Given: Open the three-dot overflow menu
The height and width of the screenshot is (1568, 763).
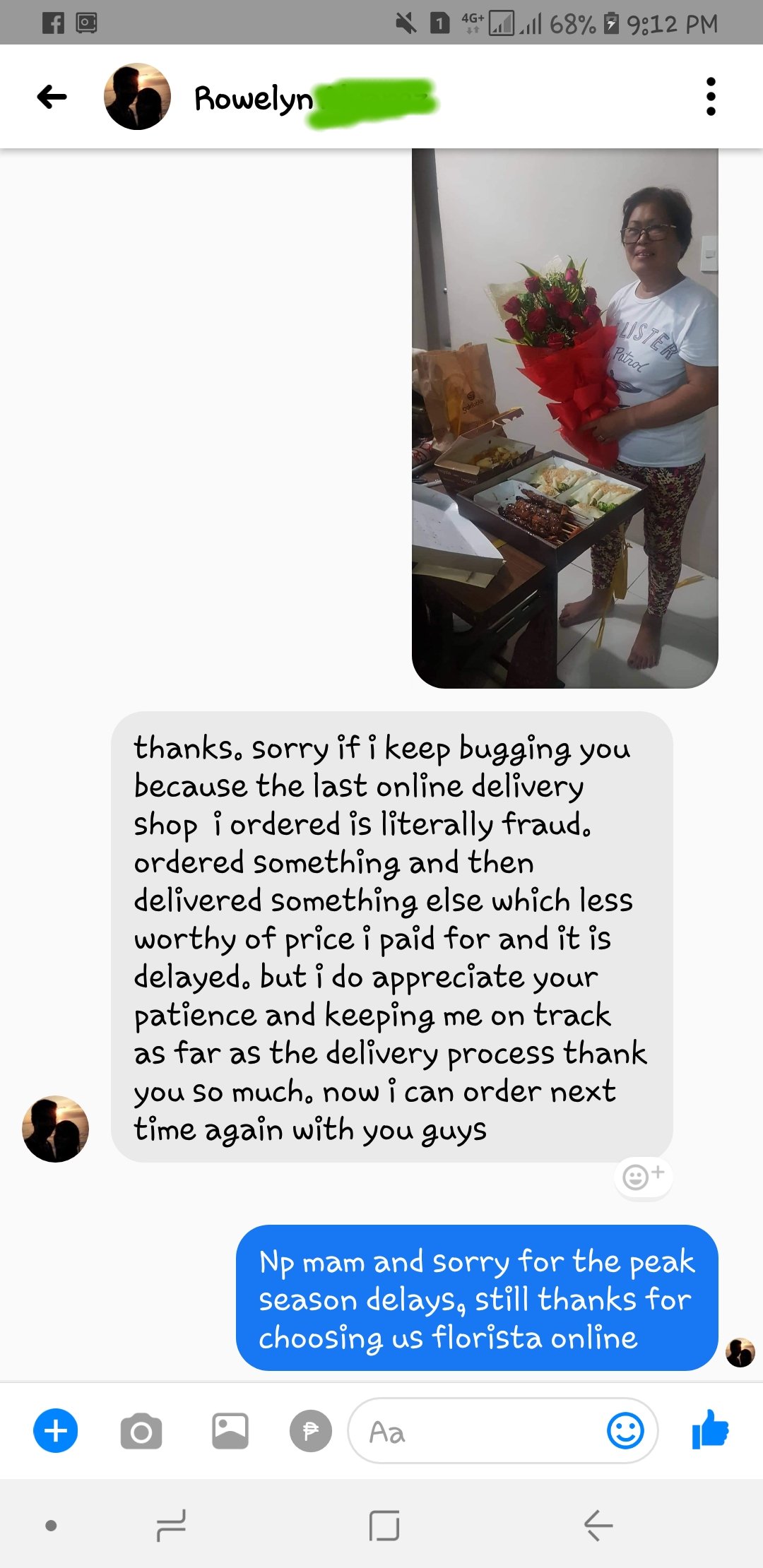Looking at the screenshot, I should coord(711,97).
